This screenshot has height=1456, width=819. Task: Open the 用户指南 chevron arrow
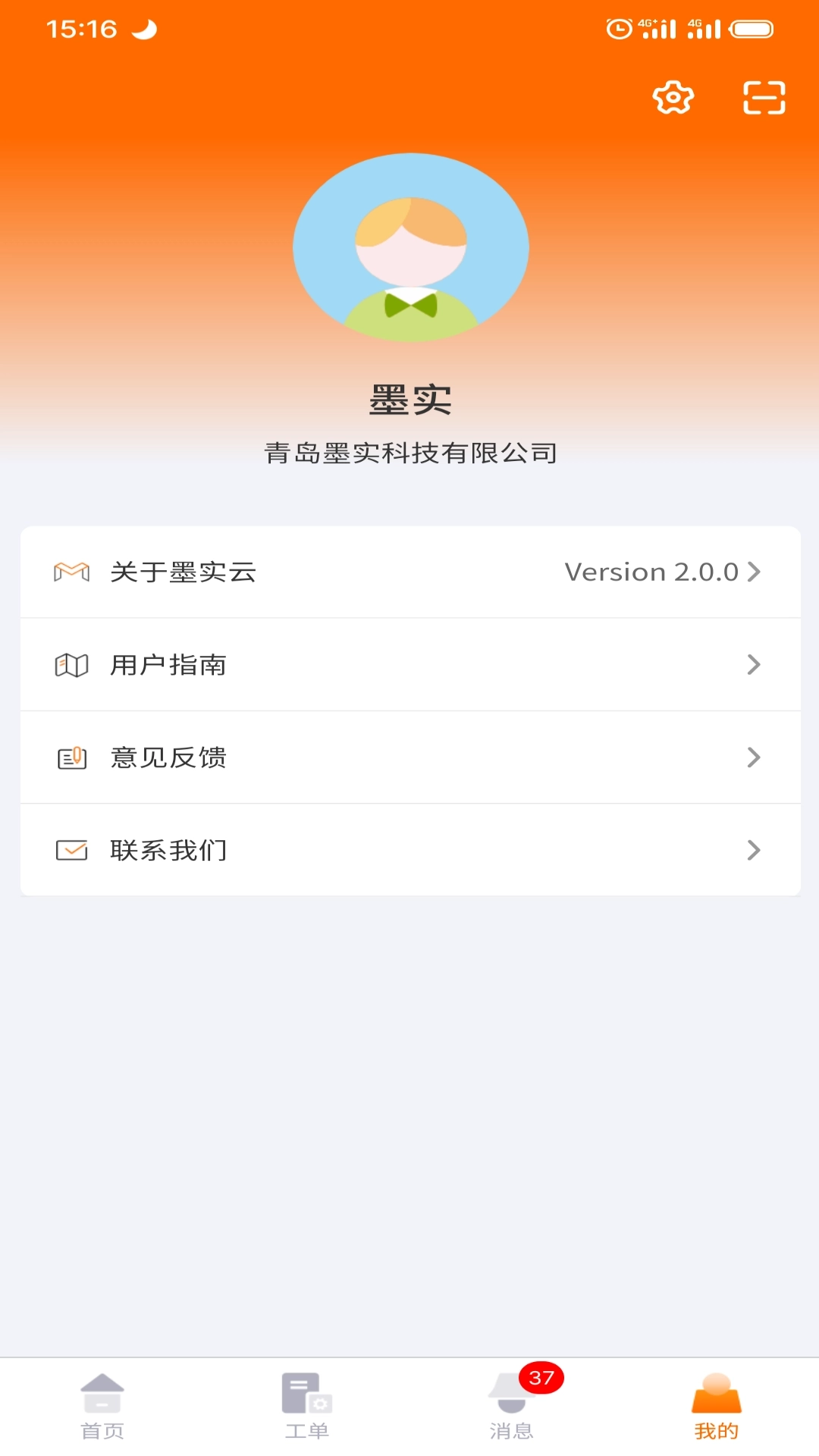(x=752, y=664)
